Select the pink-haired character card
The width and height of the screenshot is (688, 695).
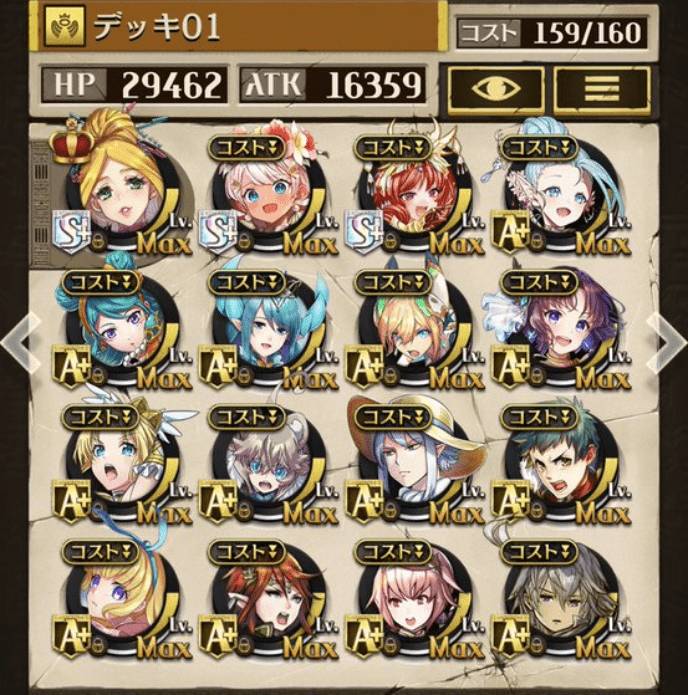(x=404, y=600)
